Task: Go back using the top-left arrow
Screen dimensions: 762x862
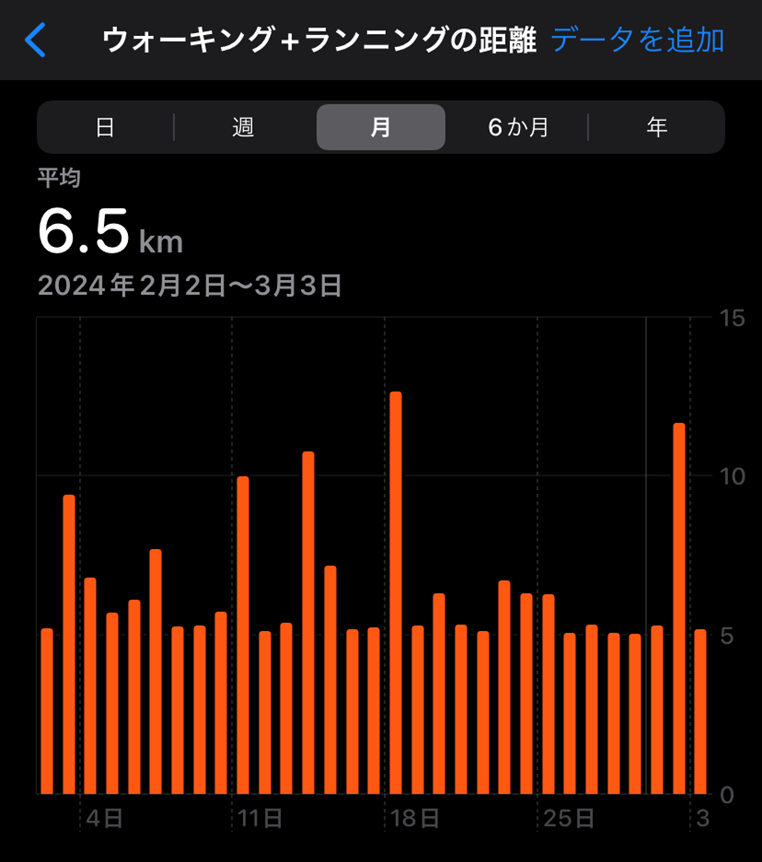Action: click(x=36, y=41)
